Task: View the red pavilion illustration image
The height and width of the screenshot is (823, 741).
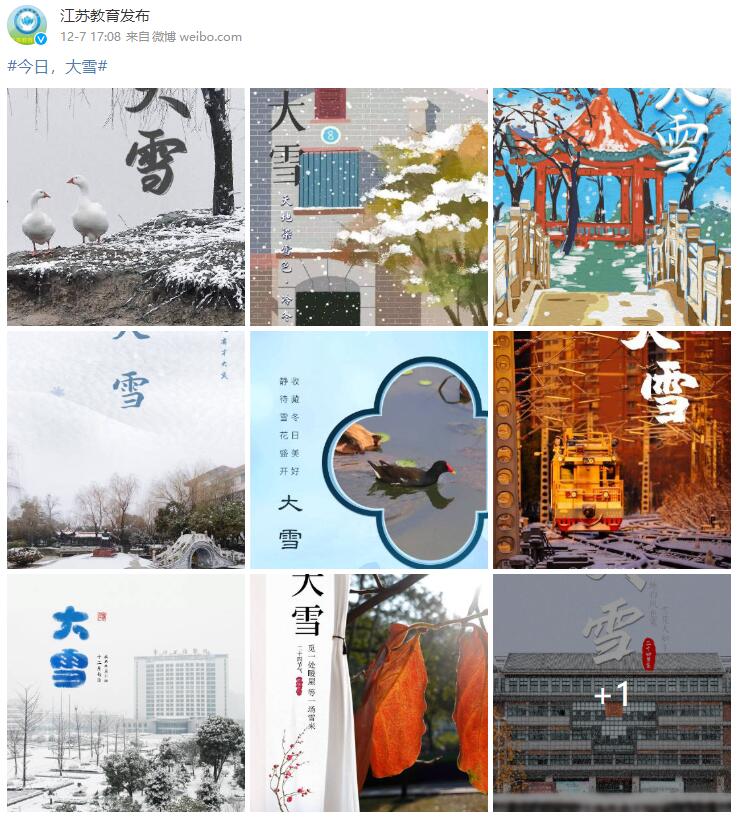Action: (x=612, y=207)
